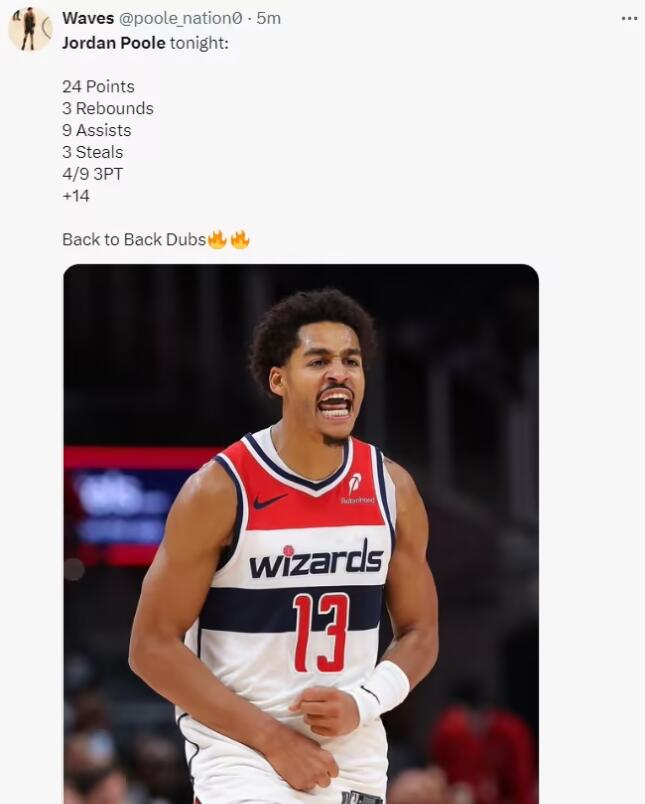Viewport: 645px width, 804px height.
Task: Open the 5m tweet timestamp
Action: (x=269, y=18)
